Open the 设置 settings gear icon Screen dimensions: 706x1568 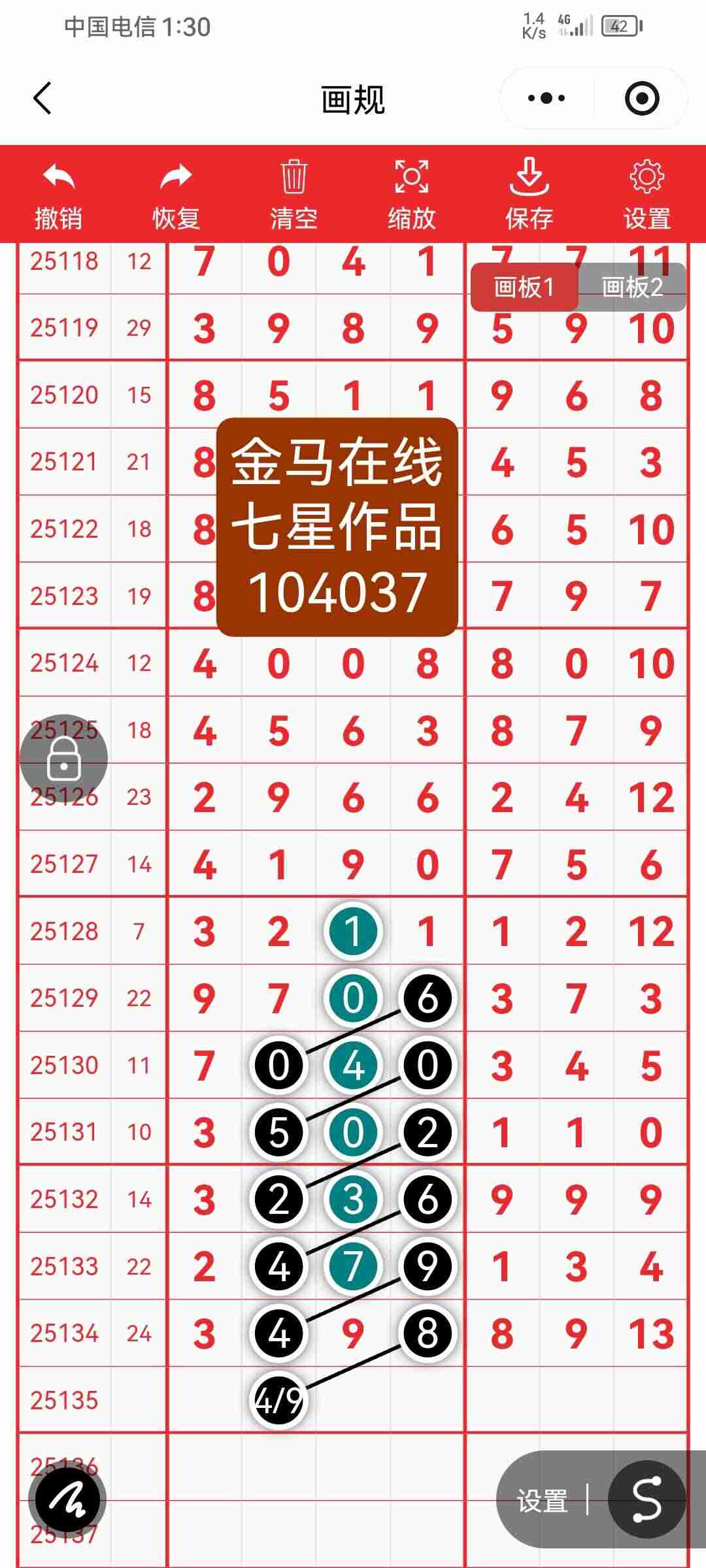pos(648,177)
